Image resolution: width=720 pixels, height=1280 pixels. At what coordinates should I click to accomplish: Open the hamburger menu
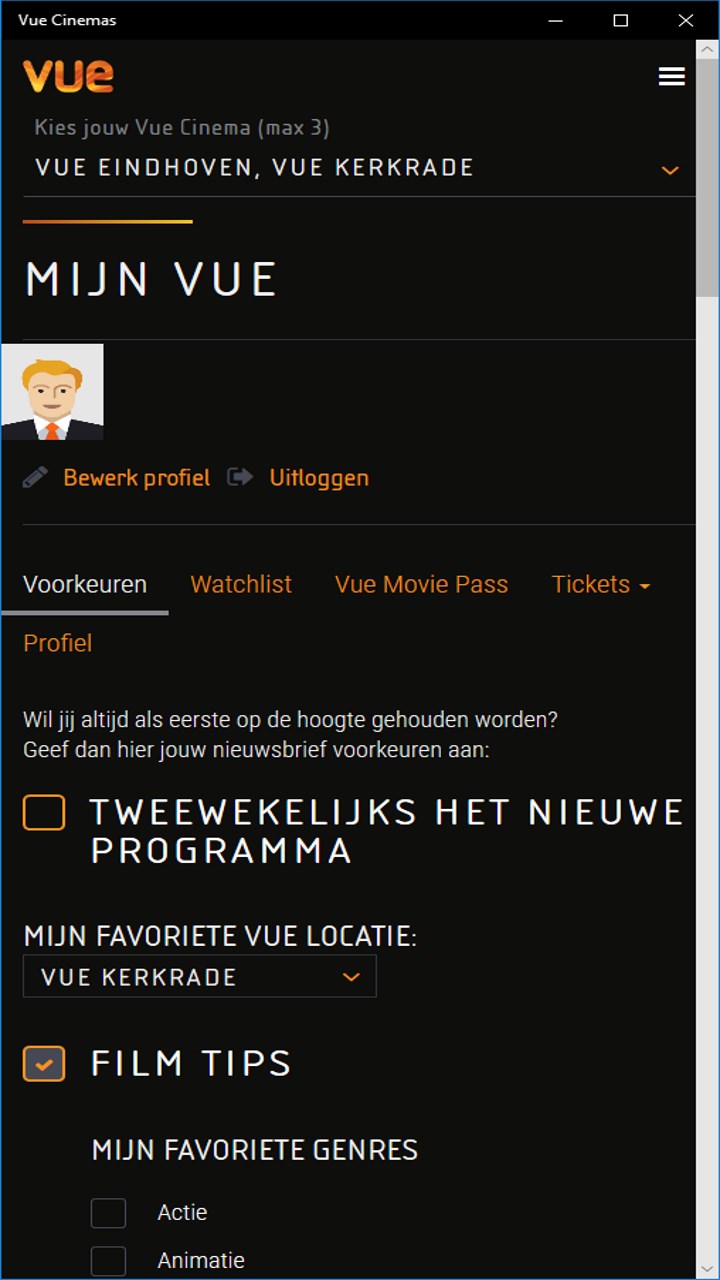click(x=671, y=77)
